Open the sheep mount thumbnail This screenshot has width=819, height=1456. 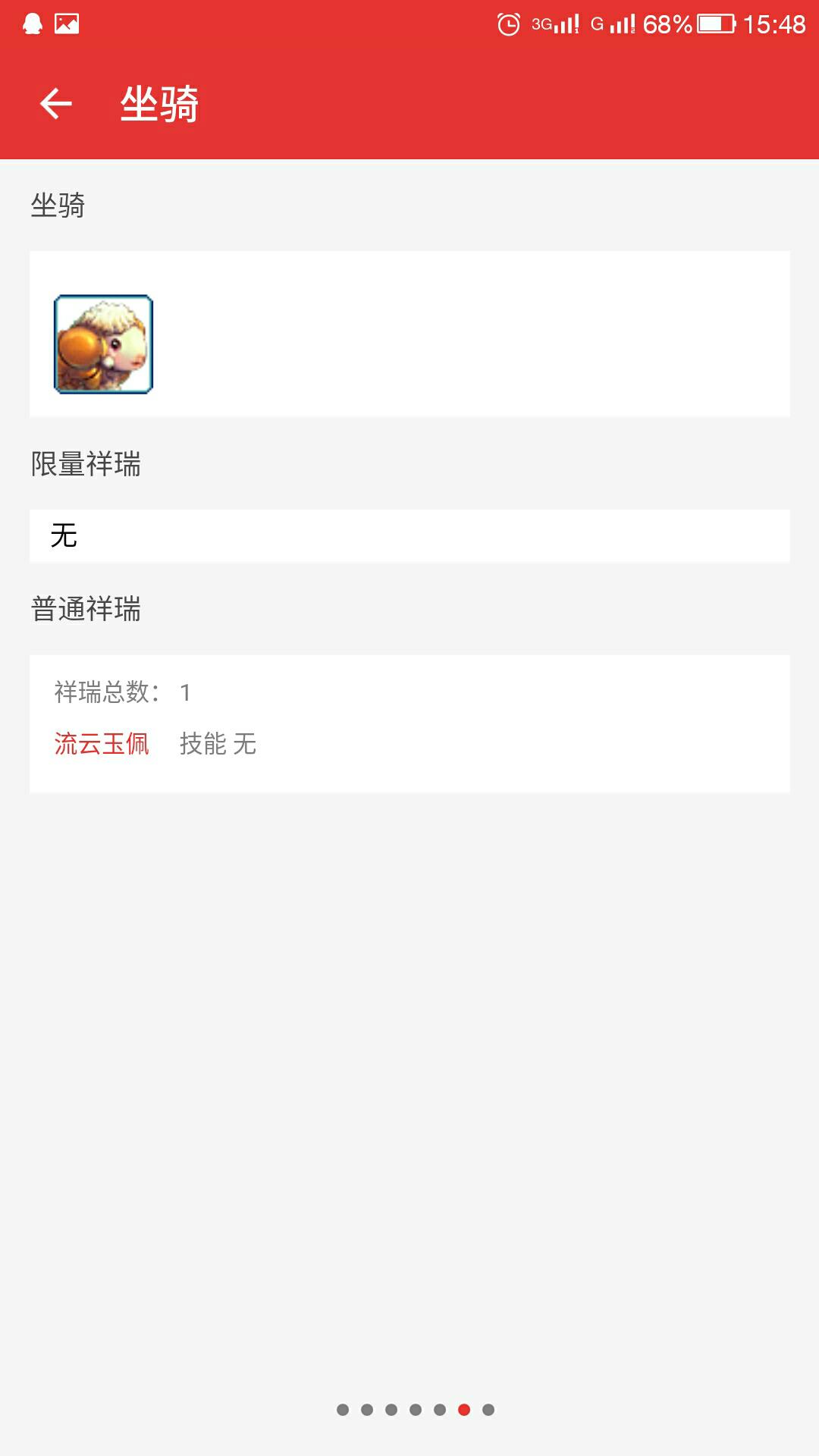[x=103, y=344]
